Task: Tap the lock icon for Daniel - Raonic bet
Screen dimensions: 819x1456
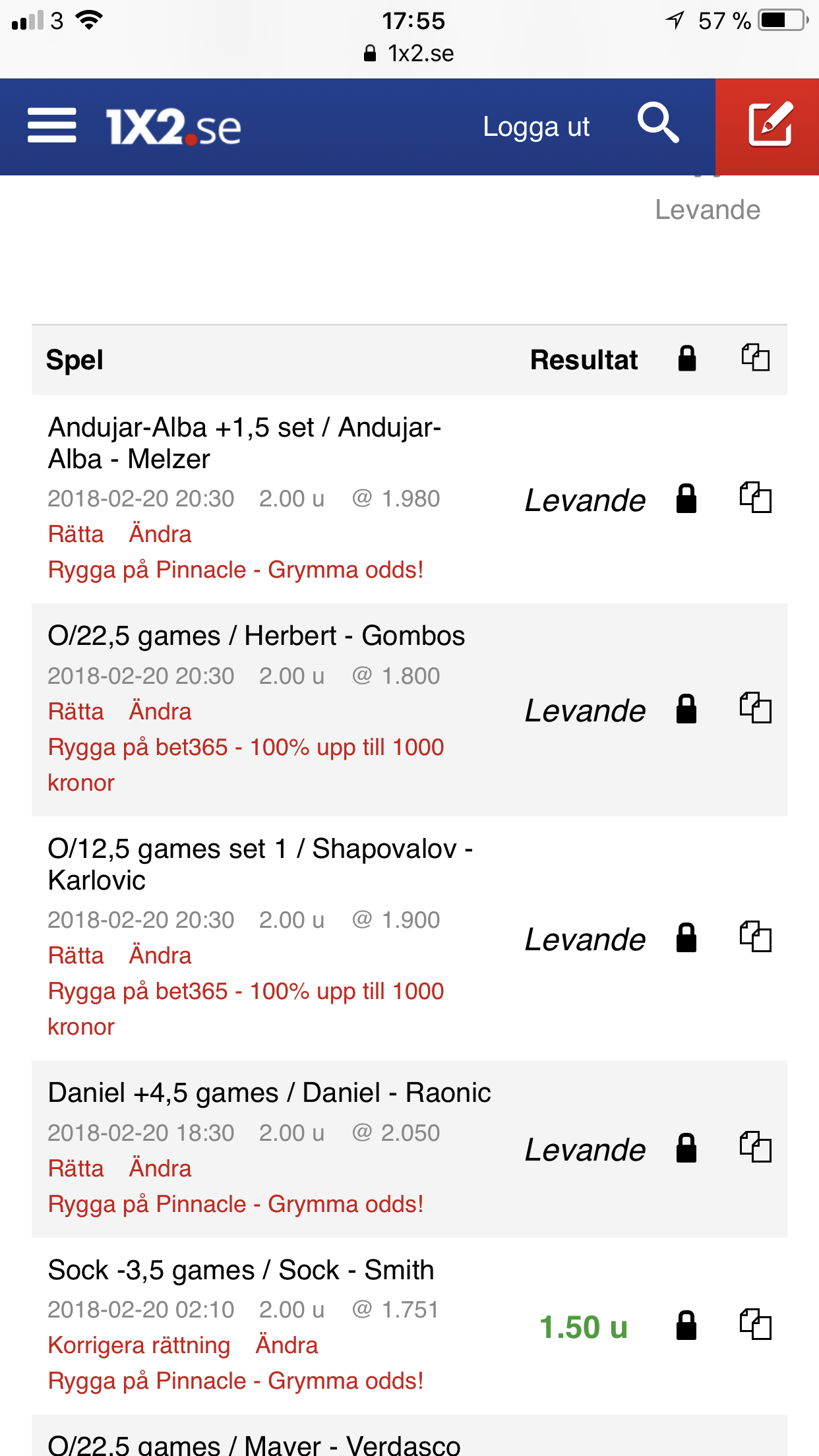Action: [x=686, y=1148]
